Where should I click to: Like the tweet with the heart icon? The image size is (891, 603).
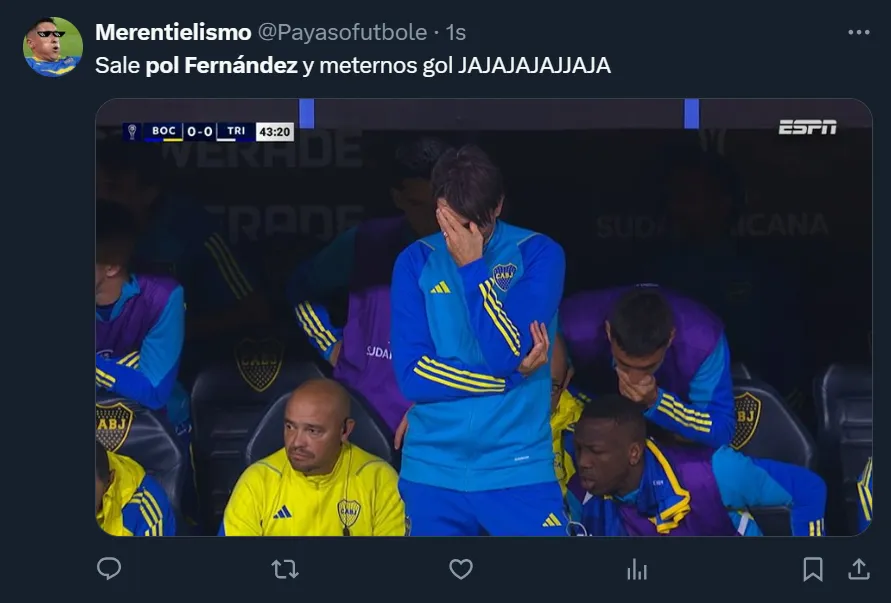[x=460, y=569]
